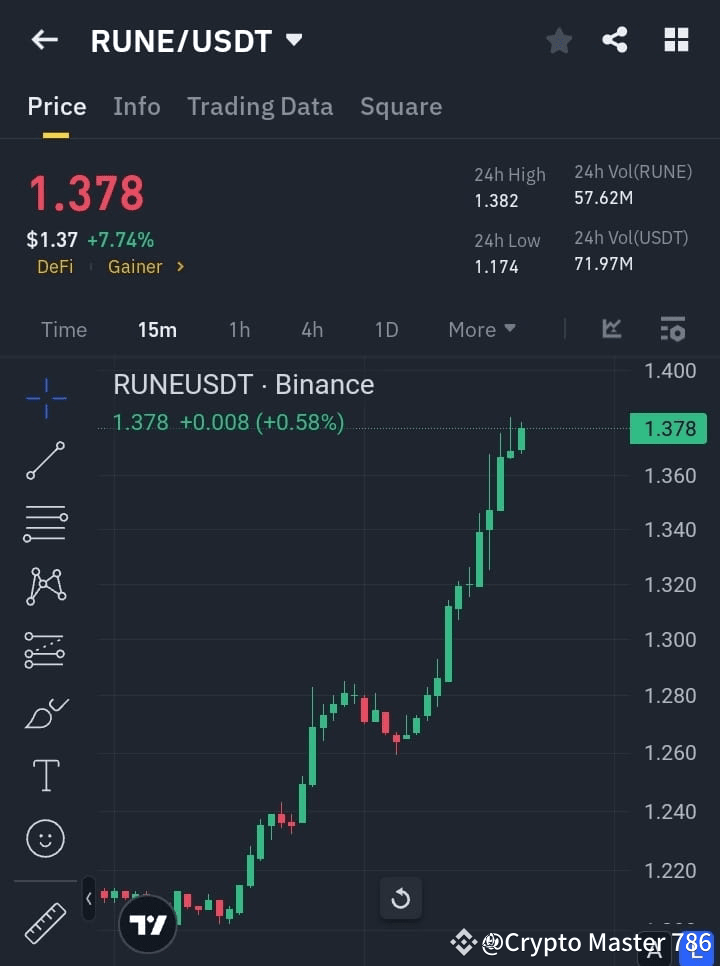Refresh the chart with the reload button

pos(400,898)
